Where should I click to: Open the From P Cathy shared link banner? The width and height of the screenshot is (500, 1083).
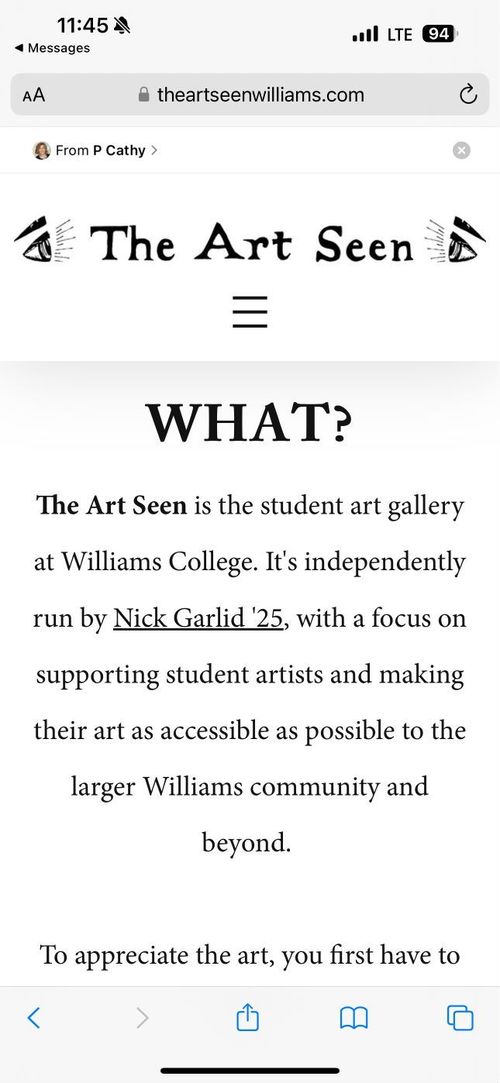pyautogui.click(x=95, y=150)
